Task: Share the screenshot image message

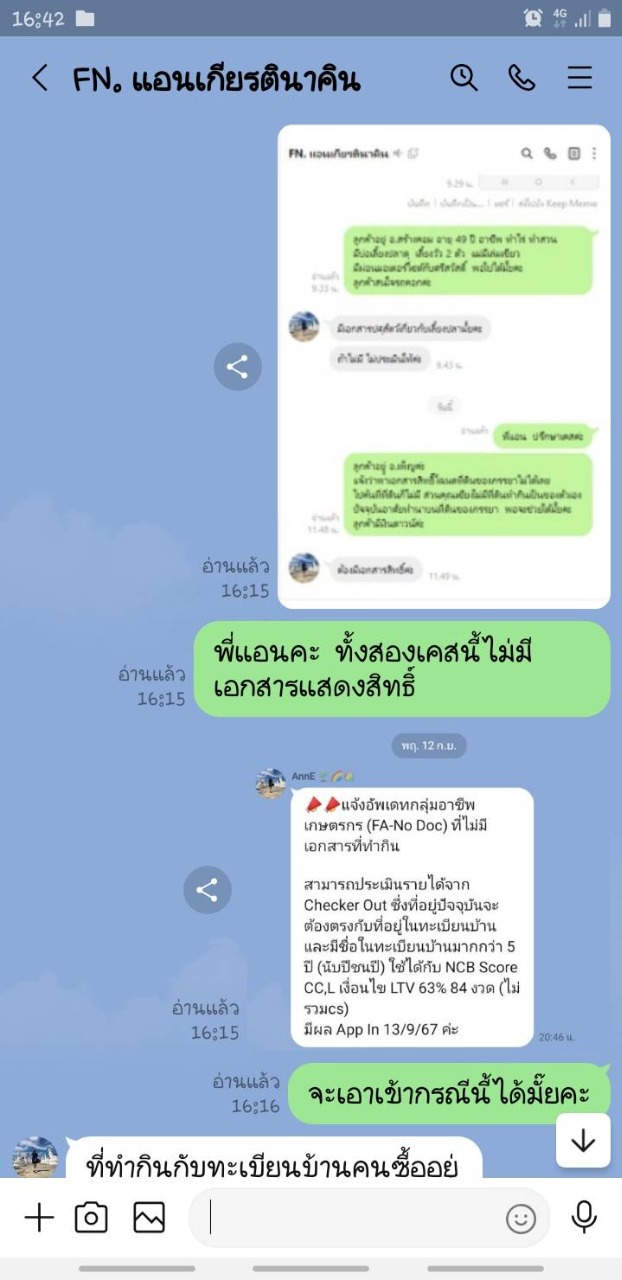Action: [237, 367]
